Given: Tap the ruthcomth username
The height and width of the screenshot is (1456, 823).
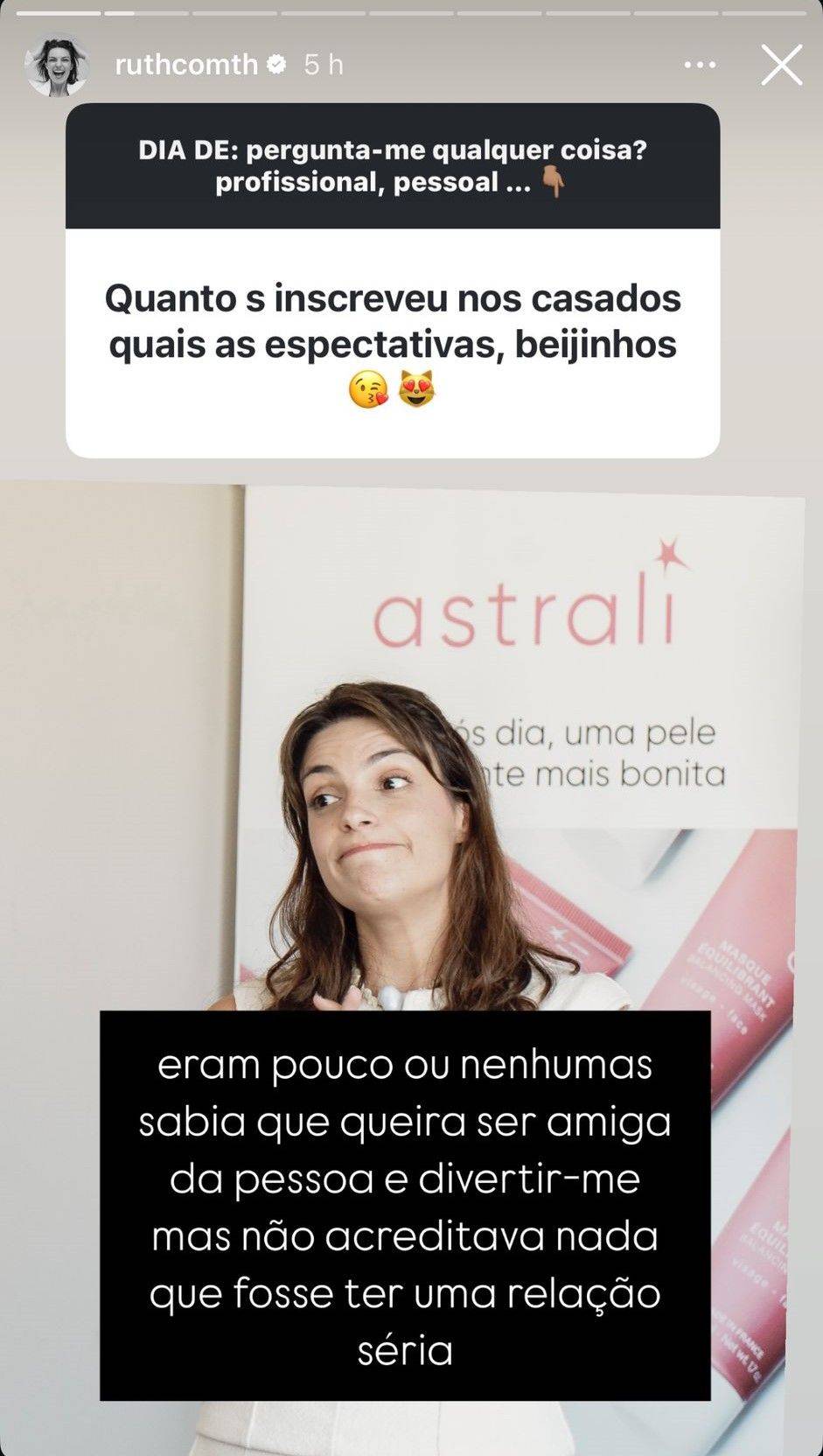Looking at the screenshot, I should (x=187, y=65).
